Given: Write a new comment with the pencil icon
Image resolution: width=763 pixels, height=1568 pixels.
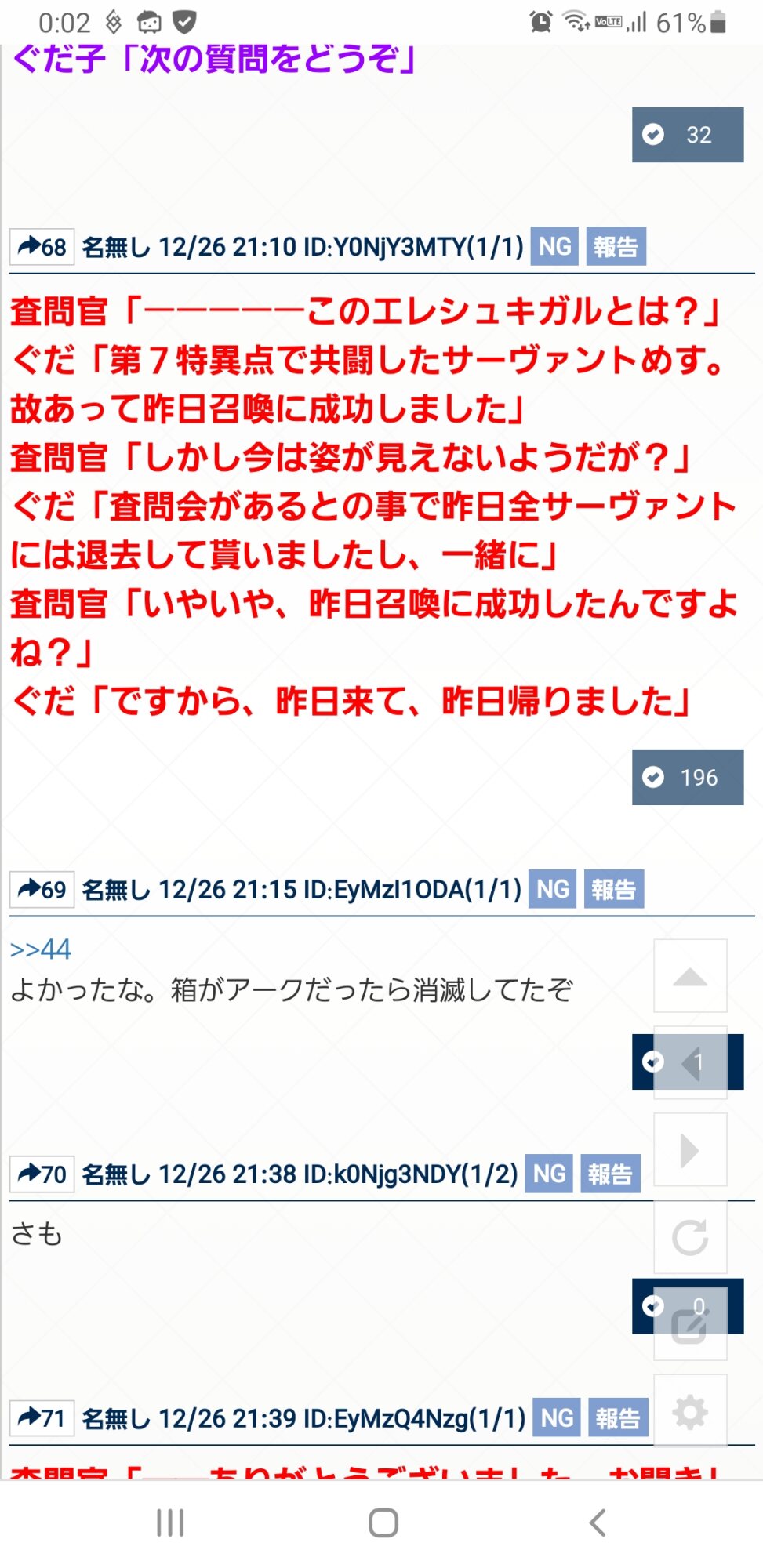Looking at the screenshot, I should 690,1325.
